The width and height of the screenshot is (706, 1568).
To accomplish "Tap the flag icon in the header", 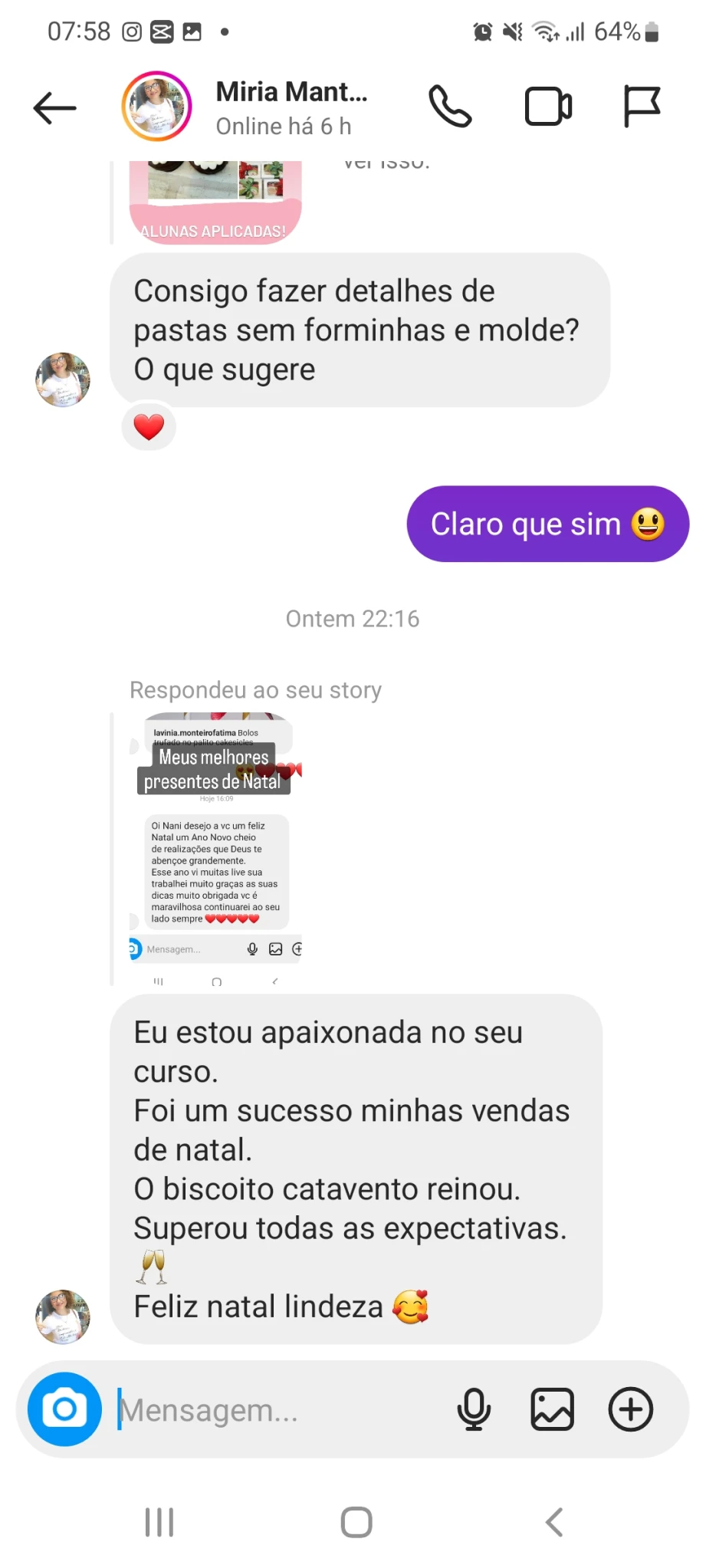I will click(x=642, y=107).
